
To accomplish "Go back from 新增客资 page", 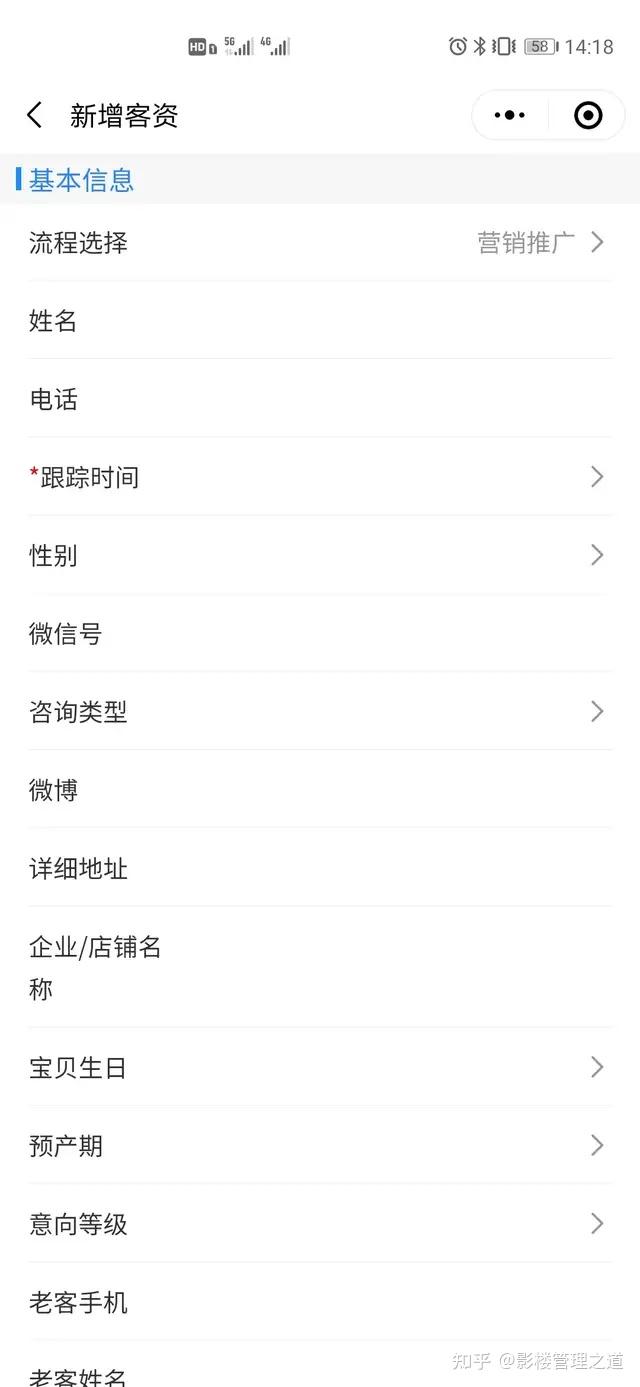I will coord(35,116).
